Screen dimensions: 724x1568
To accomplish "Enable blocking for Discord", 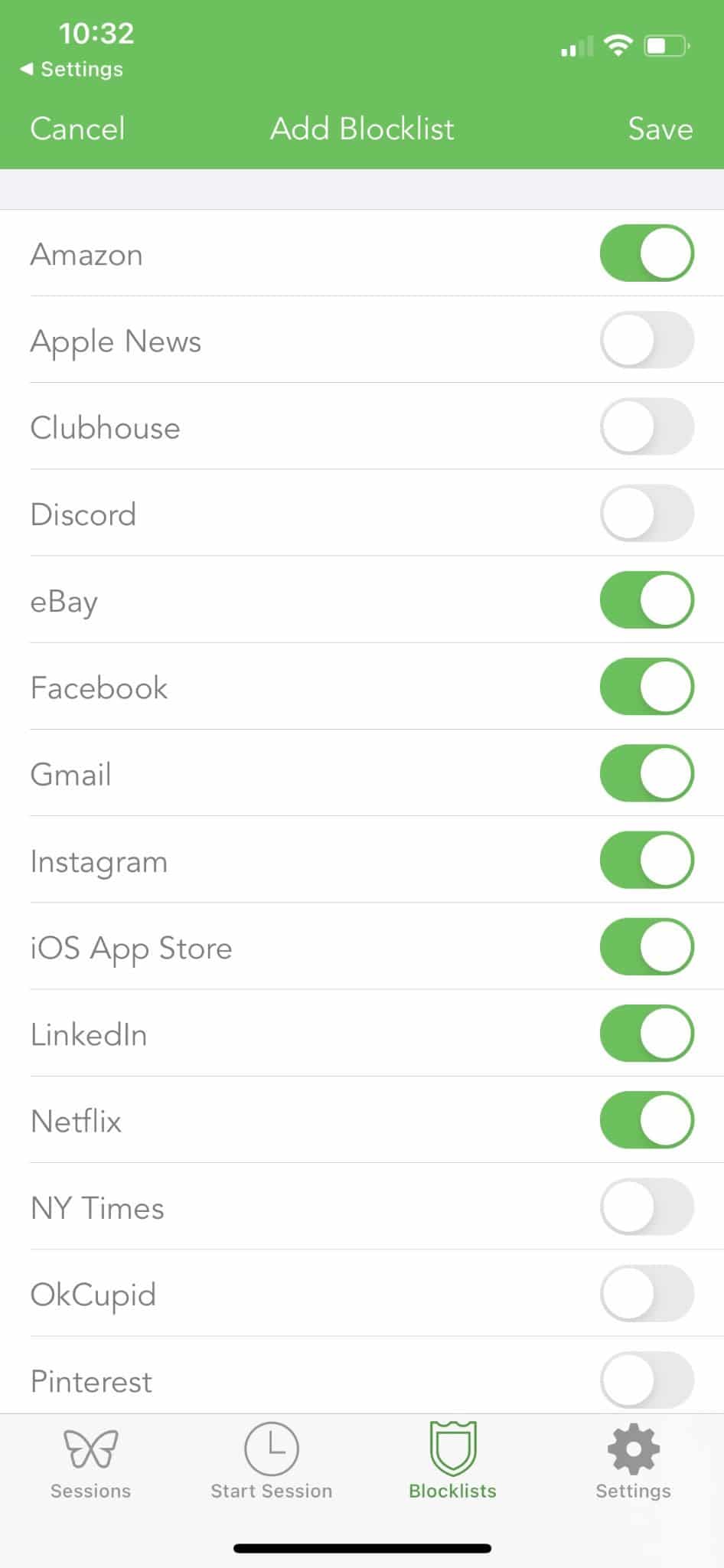I will click(647, 513).
